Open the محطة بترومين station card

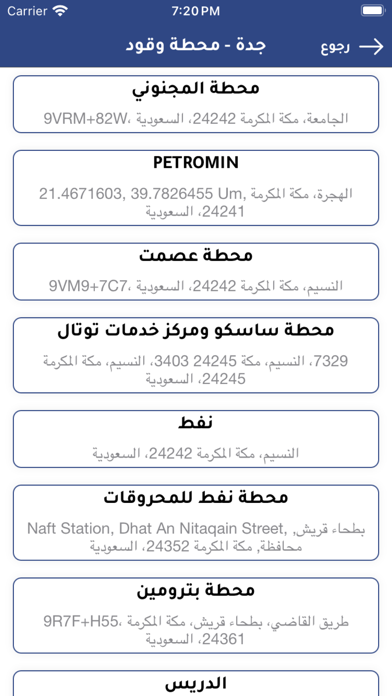pyautogui.click(x=196, y=615)
